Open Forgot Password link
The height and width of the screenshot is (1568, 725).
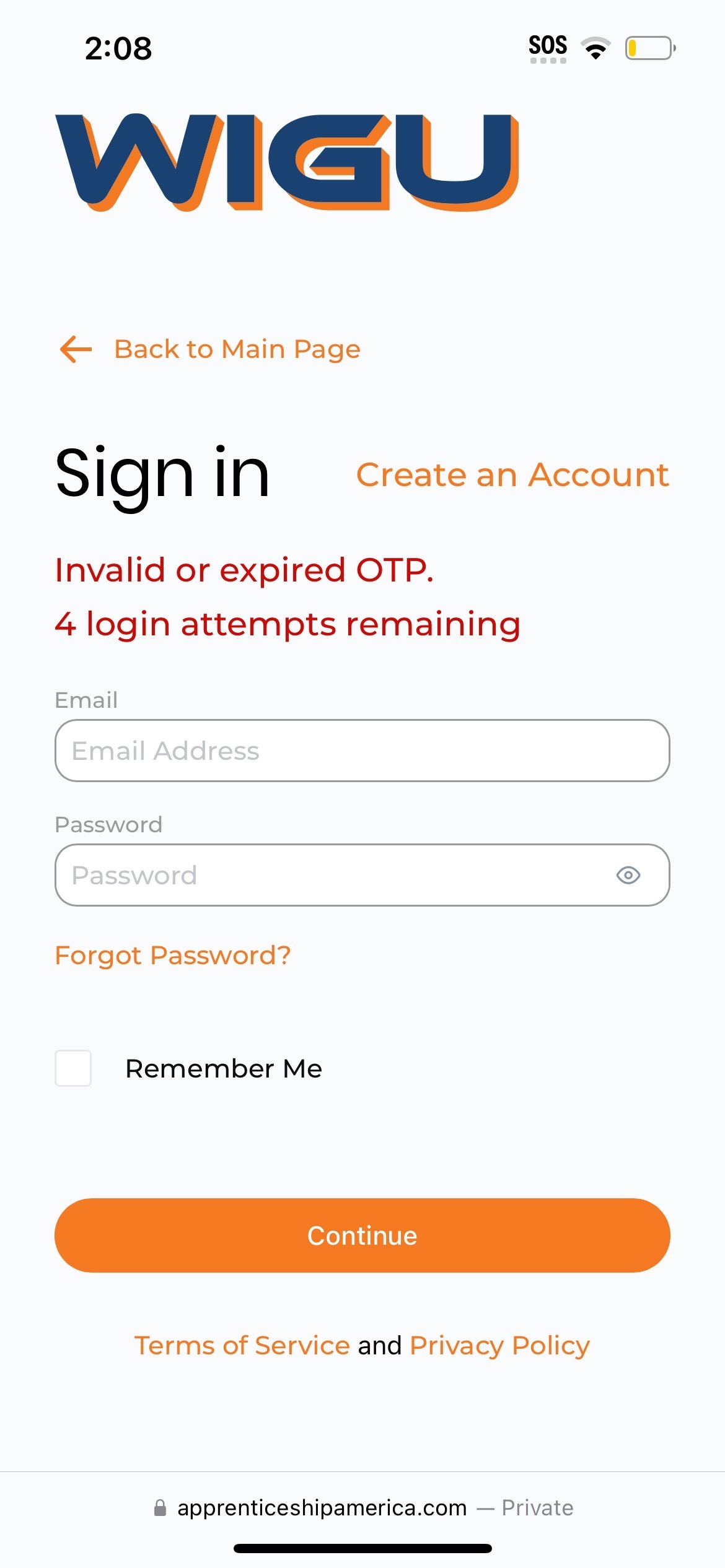tap(172, 956)
